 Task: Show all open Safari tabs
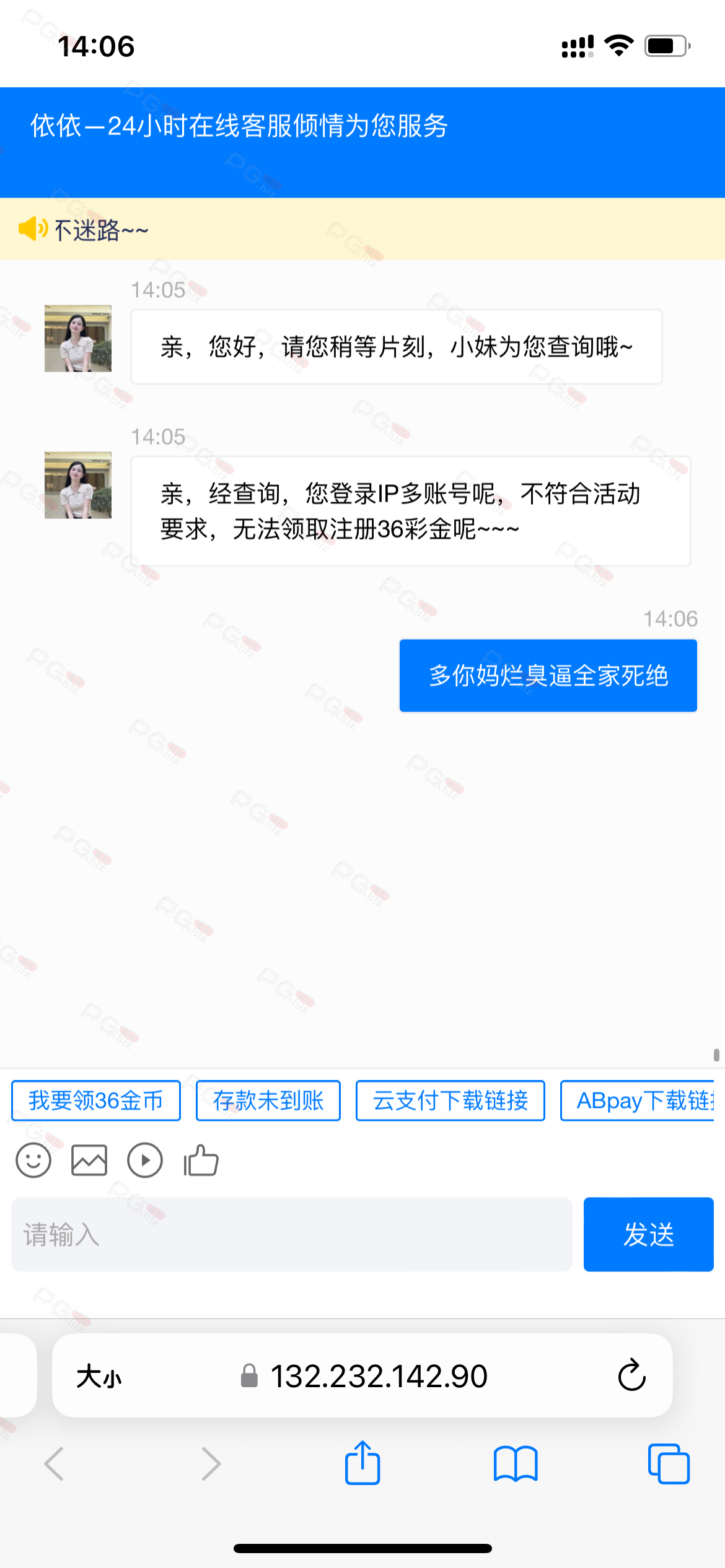coord(669,1464)
